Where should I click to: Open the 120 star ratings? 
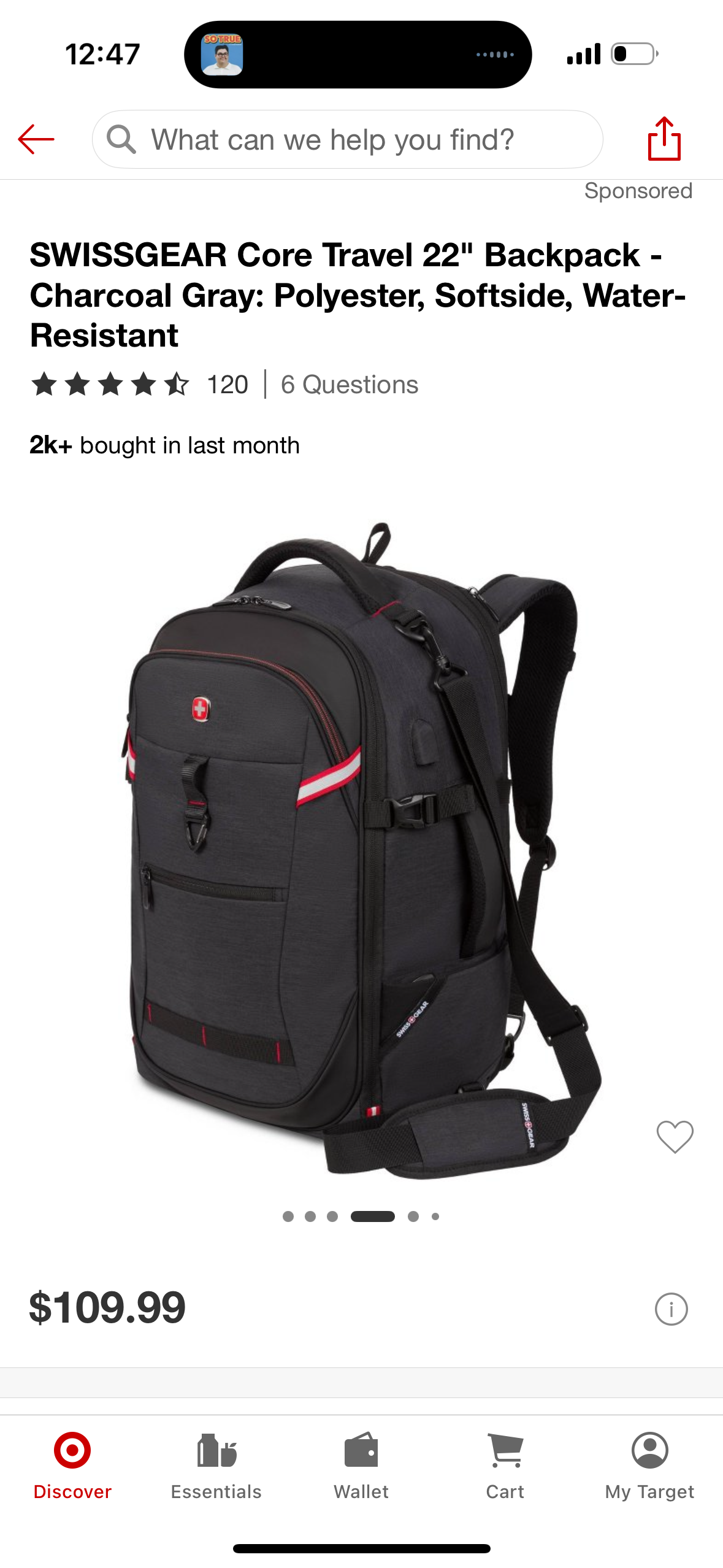coord(140,385)
